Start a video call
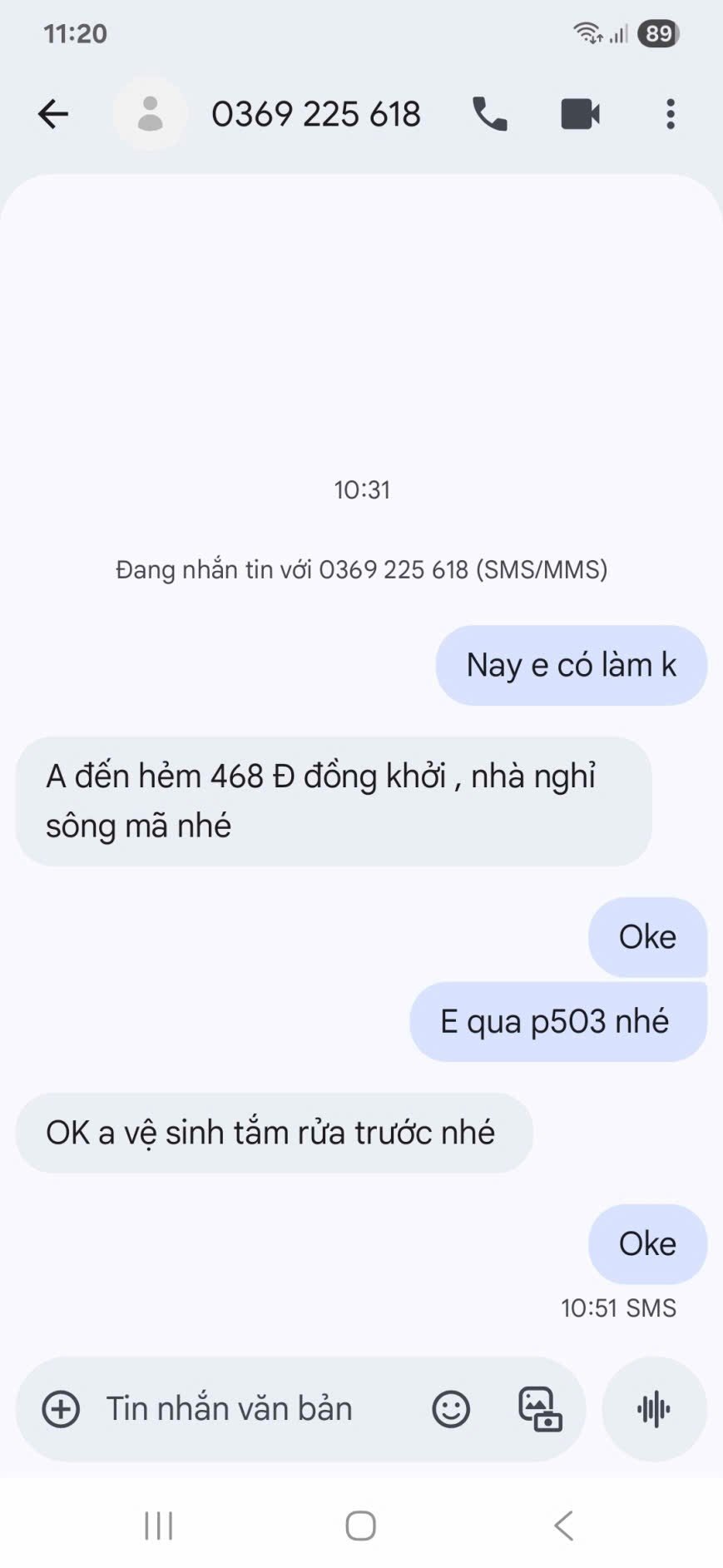723x1568 pixels. coord(580,114)
